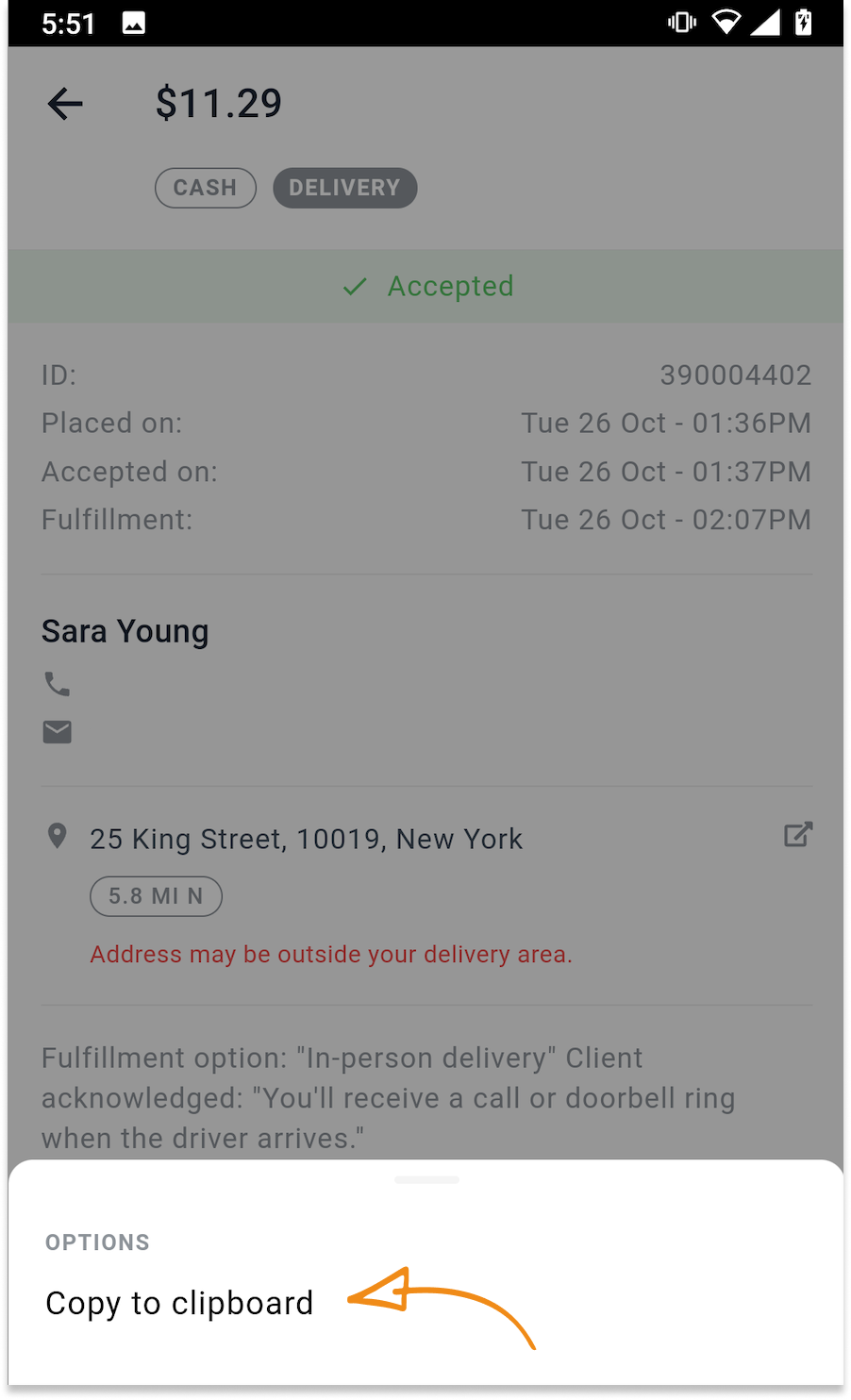Go back using the arrow
The width and height of the screenshot is (851, 1400).
click(x=65, y=104)
